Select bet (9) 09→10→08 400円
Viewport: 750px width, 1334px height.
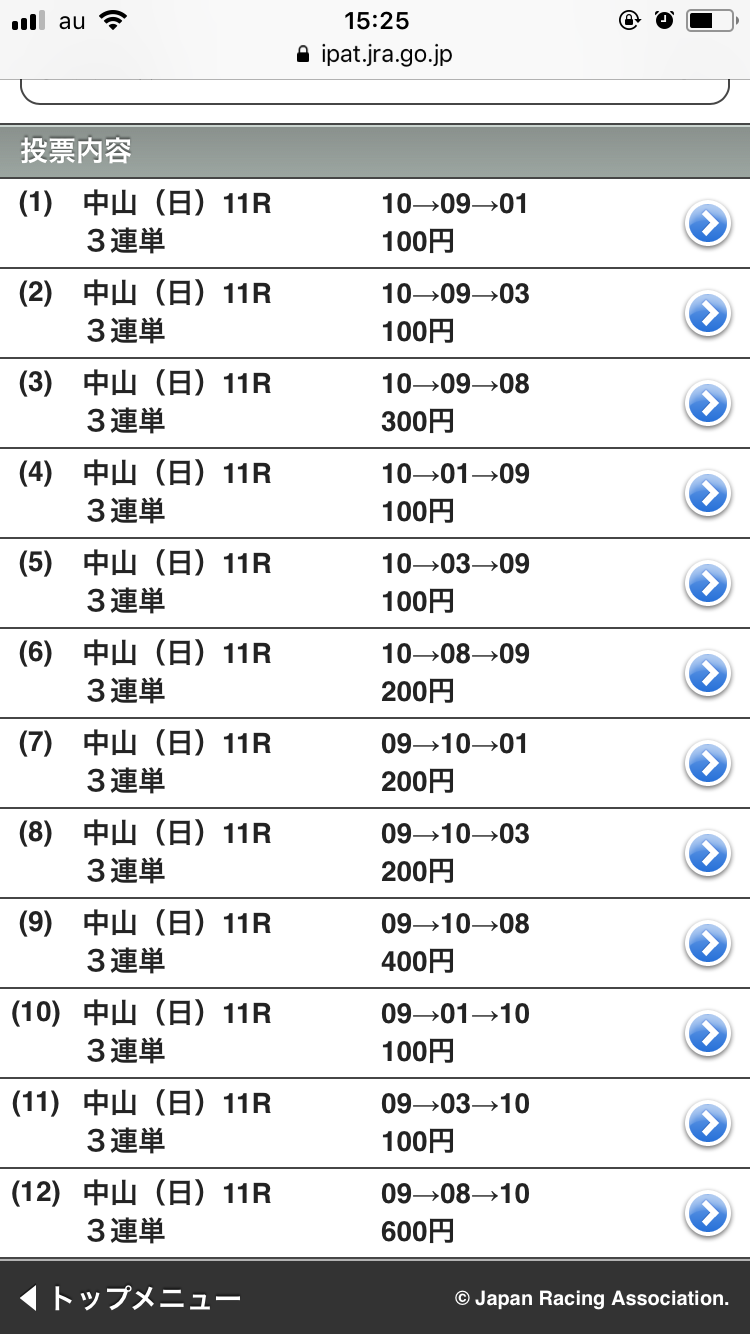coord(375,943)
